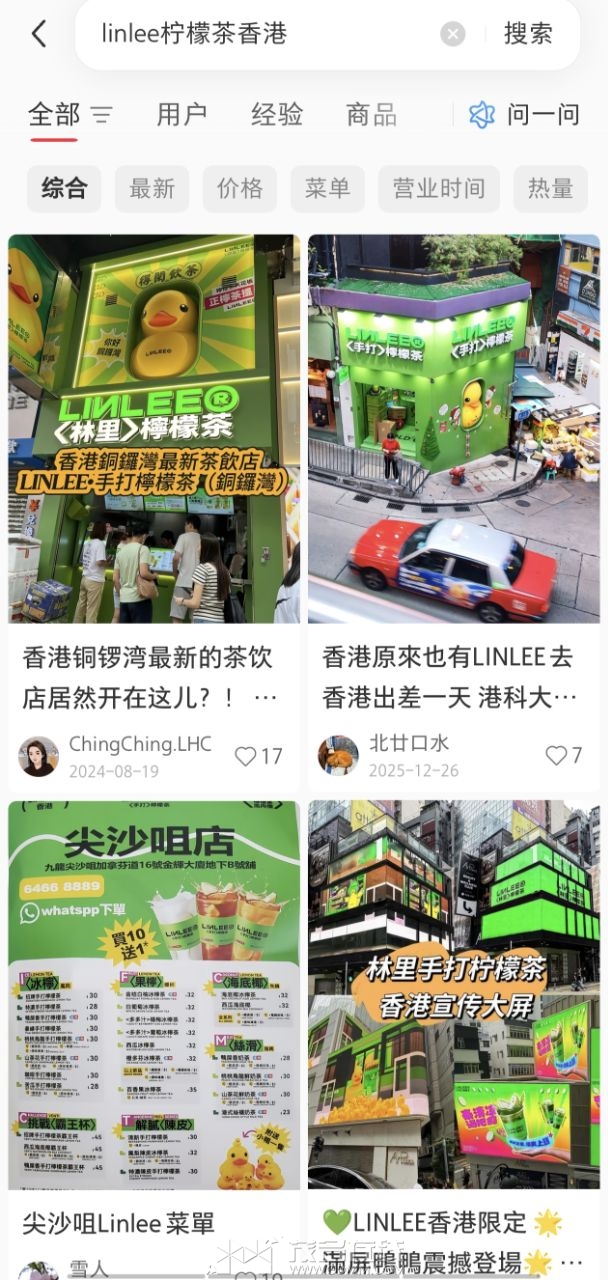Go back using the top-left arrow
Viewport: 608px width, 1280px height.
(39, 34)
